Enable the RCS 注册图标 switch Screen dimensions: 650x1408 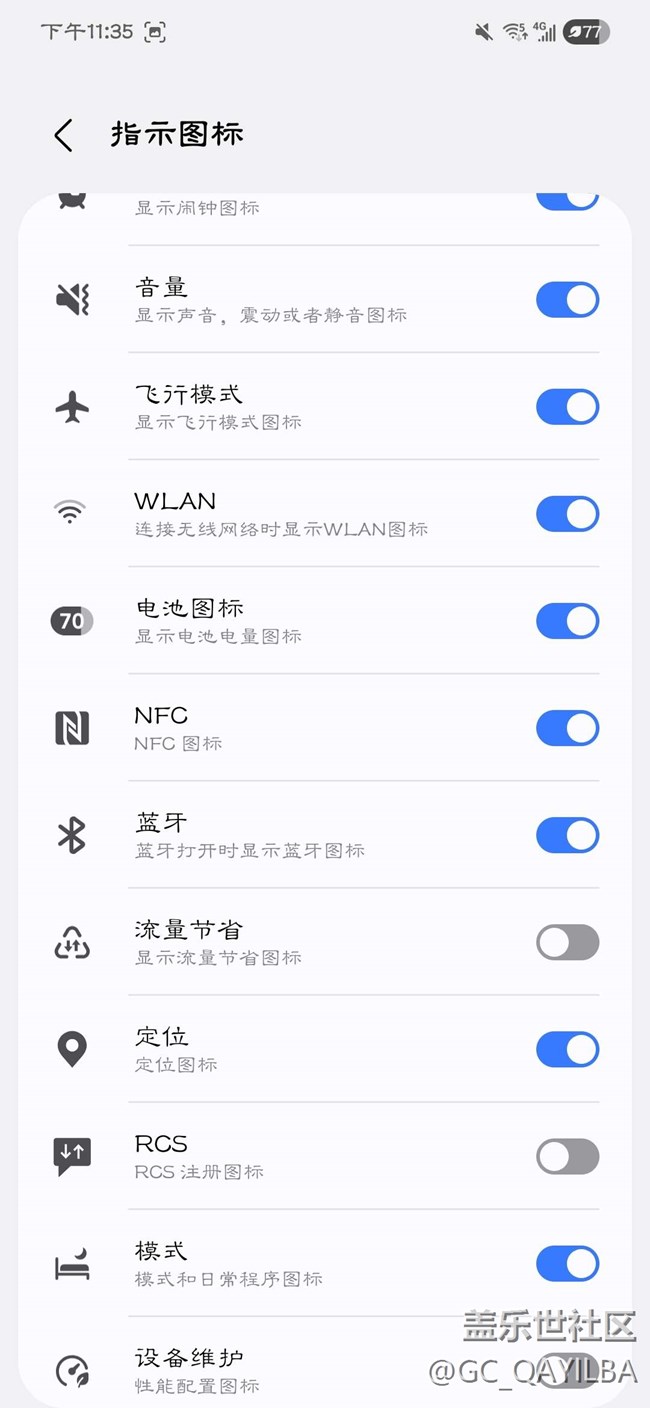tap(567, 1157)
